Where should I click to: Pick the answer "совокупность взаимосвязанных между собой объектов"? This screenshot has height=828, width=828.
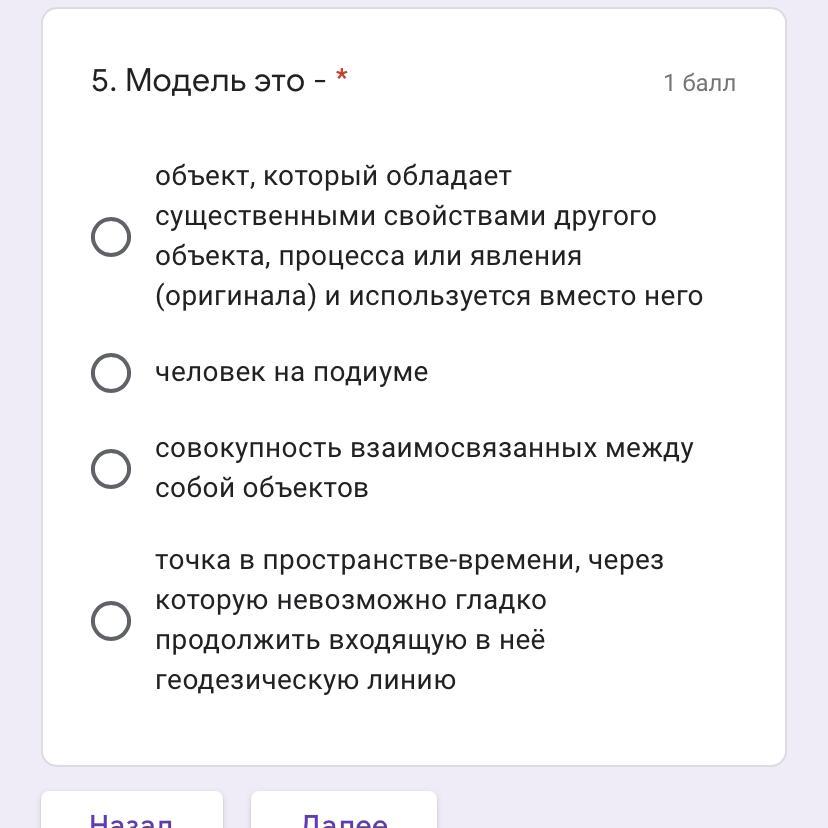click(111, 468)
